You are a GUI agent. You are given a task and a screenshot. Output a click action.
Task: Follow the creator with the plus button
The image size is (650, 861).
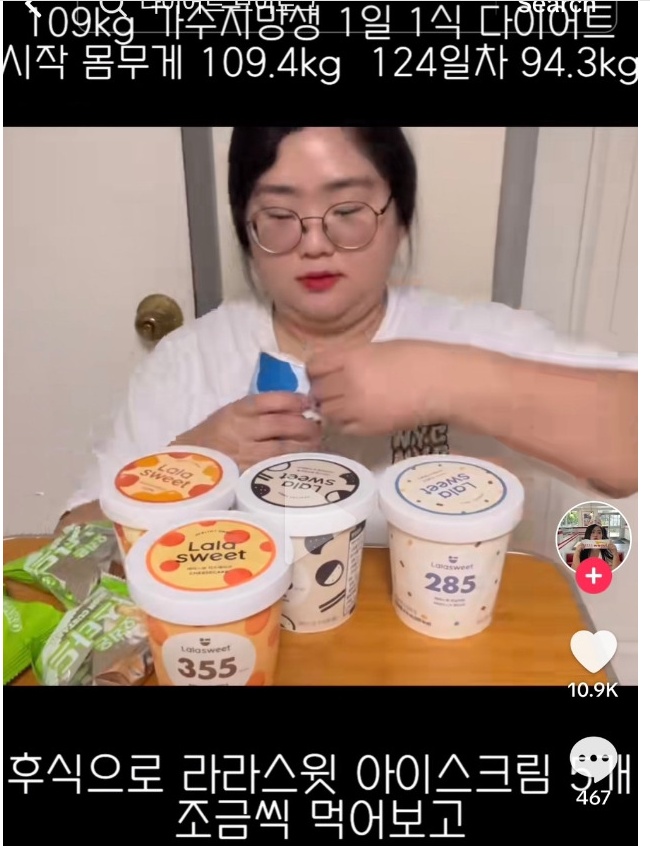pyautogui.click(x=593, y=577)
